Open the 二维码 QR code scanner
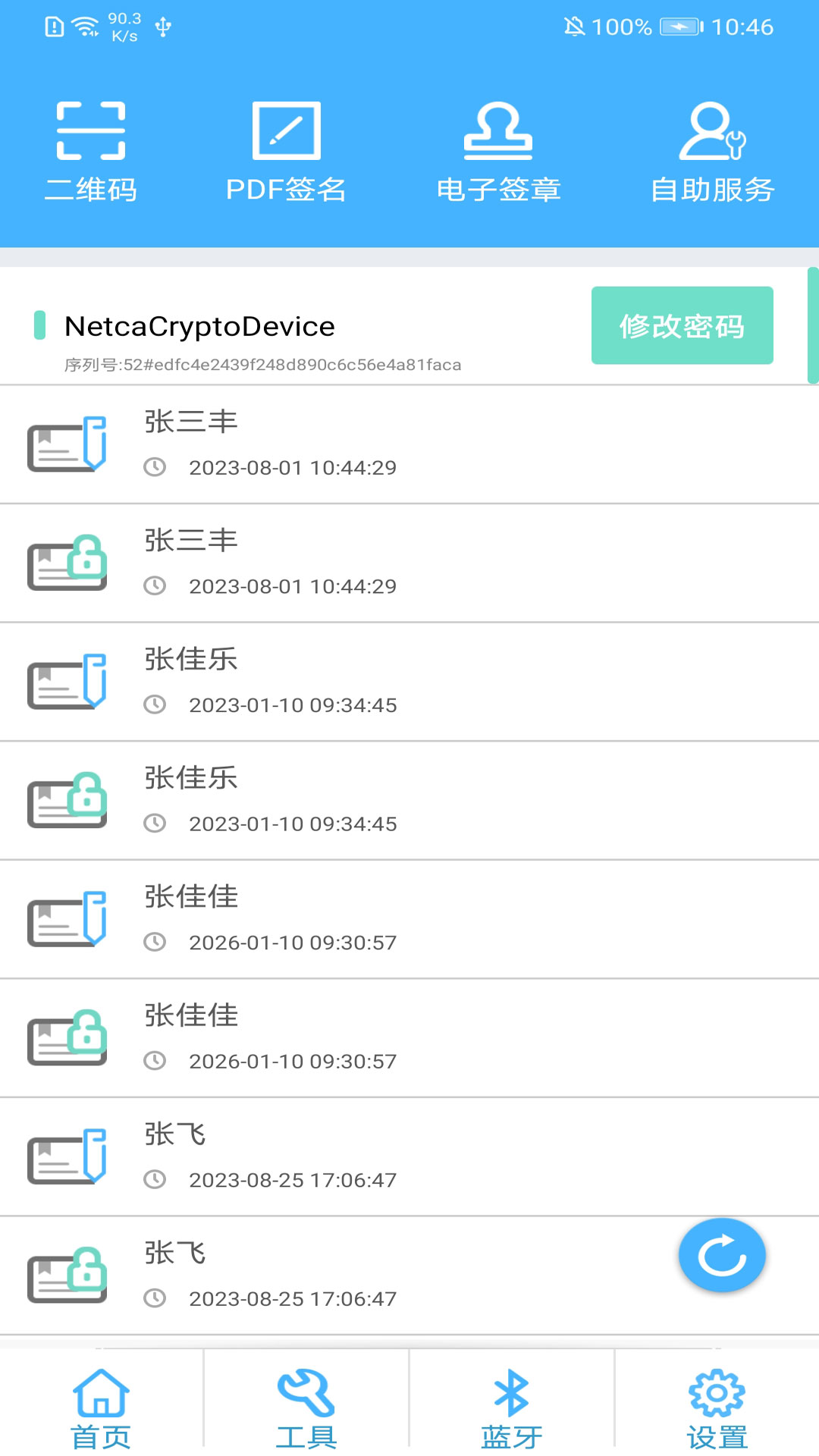The width and height of the screenshot is (819, 1456). point(91,152)
